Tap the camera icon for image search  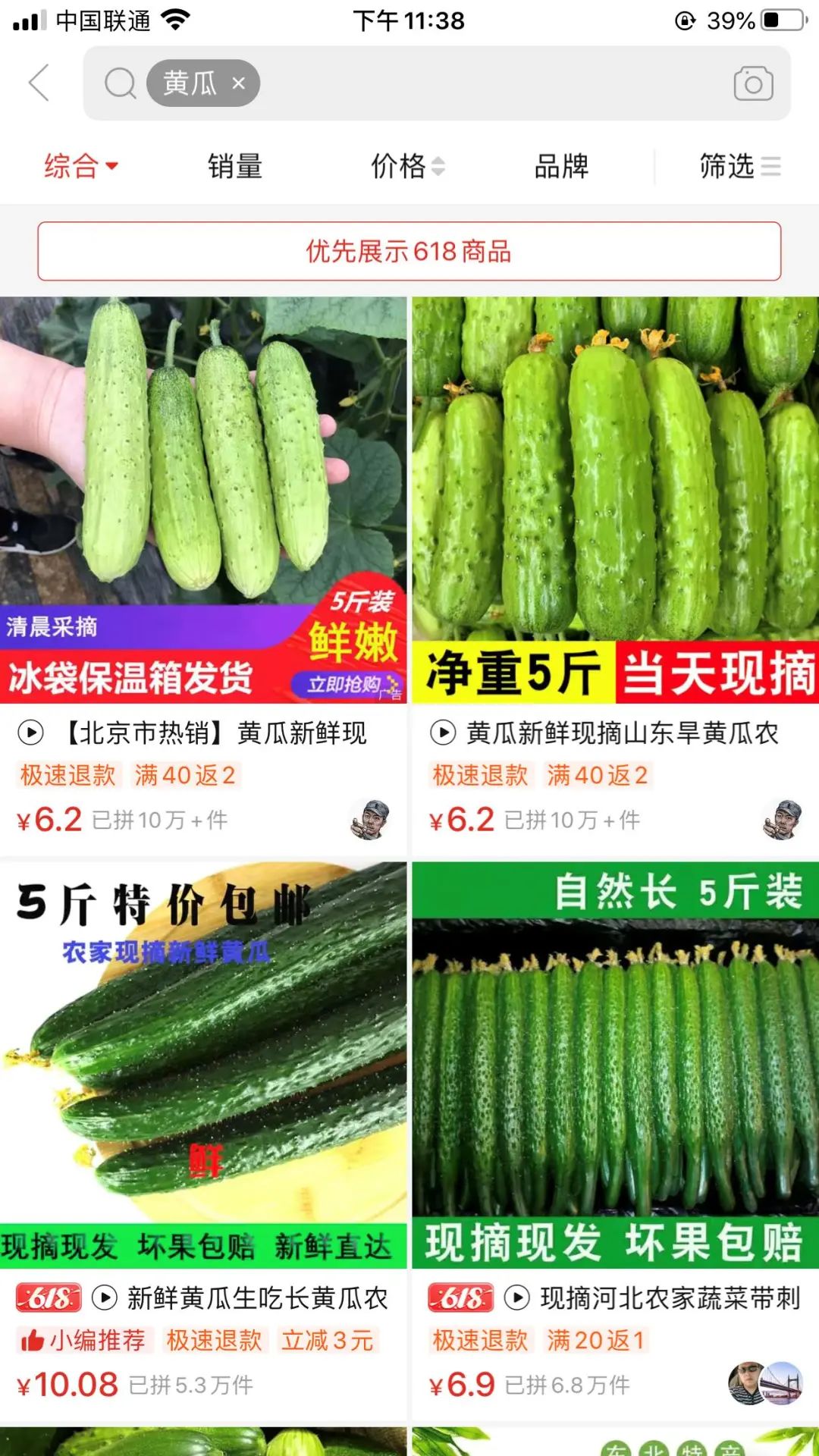tap(752, 83)
